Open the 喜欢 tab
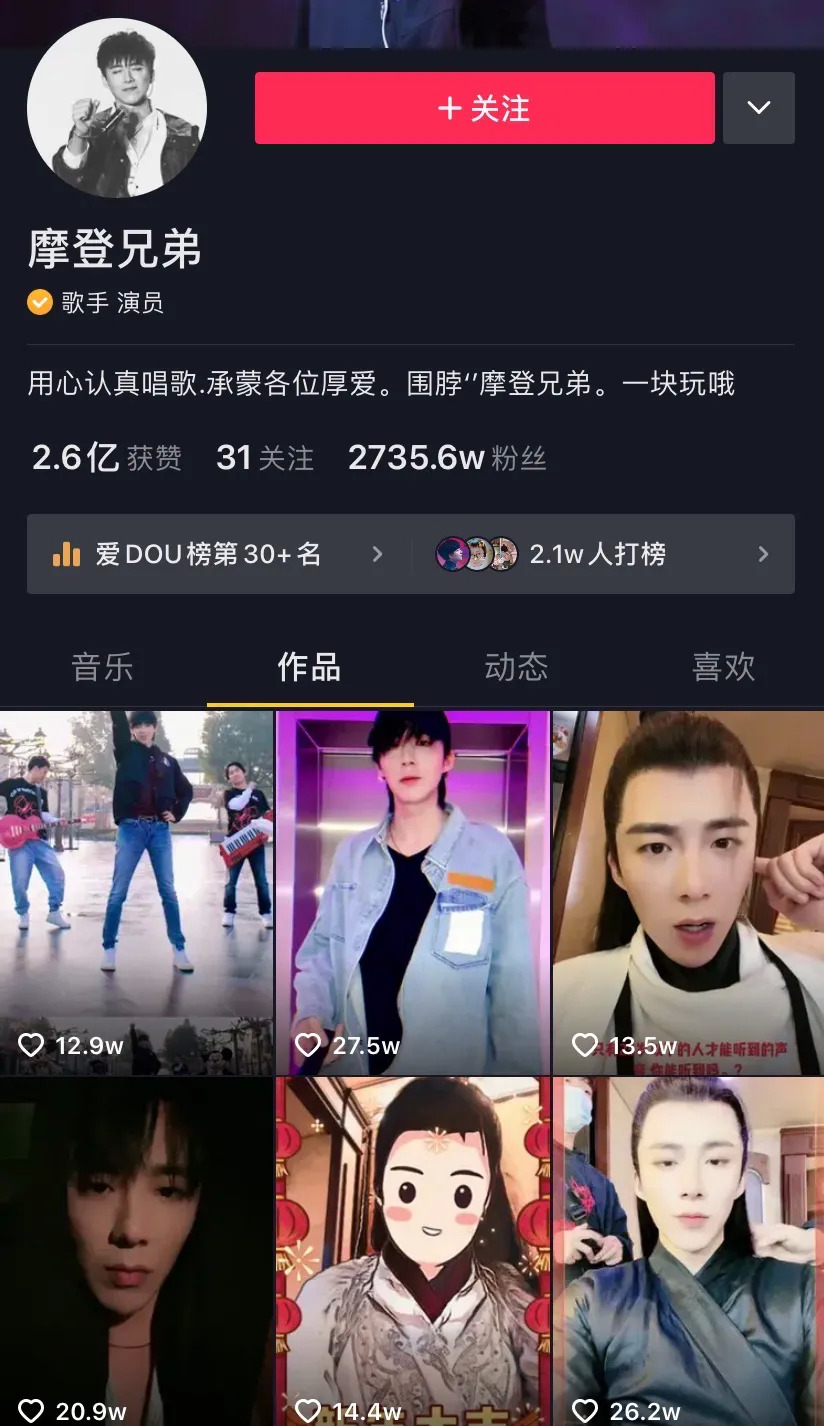The width and height of the screenshot is (824, 1426). pyautogui.click(x=723, y=667)
